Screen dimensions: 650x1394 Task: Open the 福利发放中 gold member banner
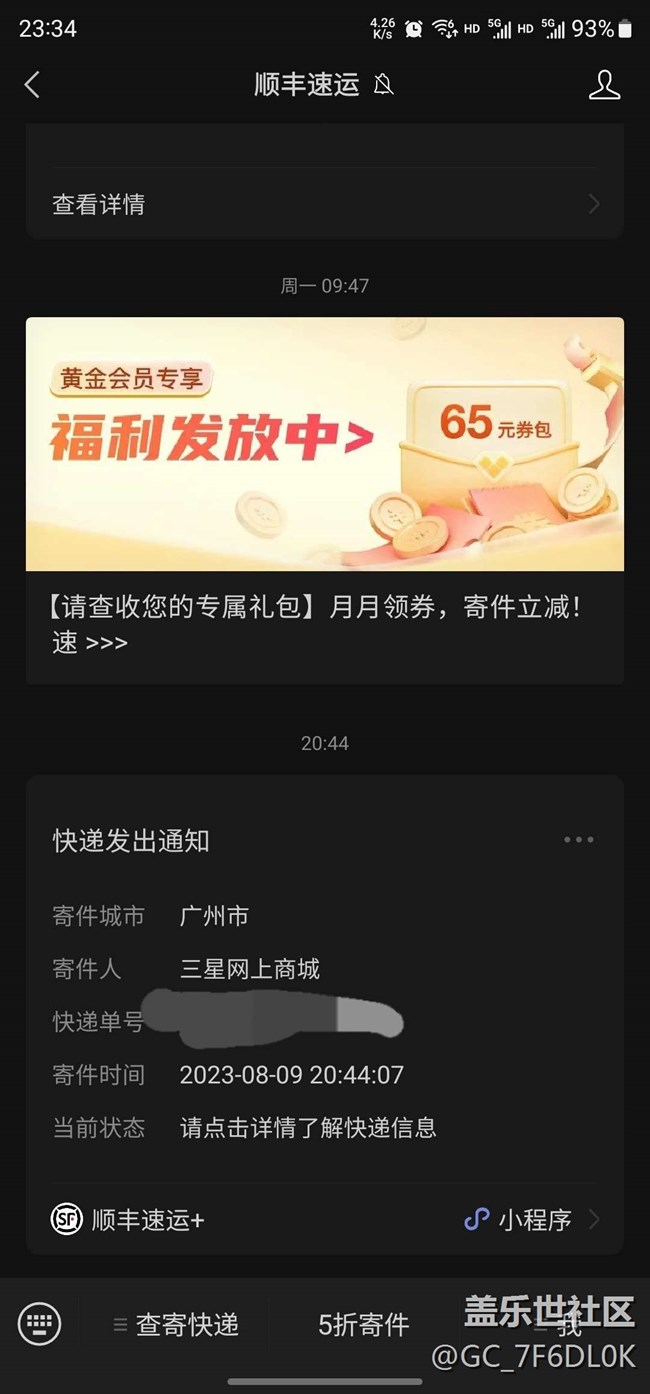tap(324, 444)
